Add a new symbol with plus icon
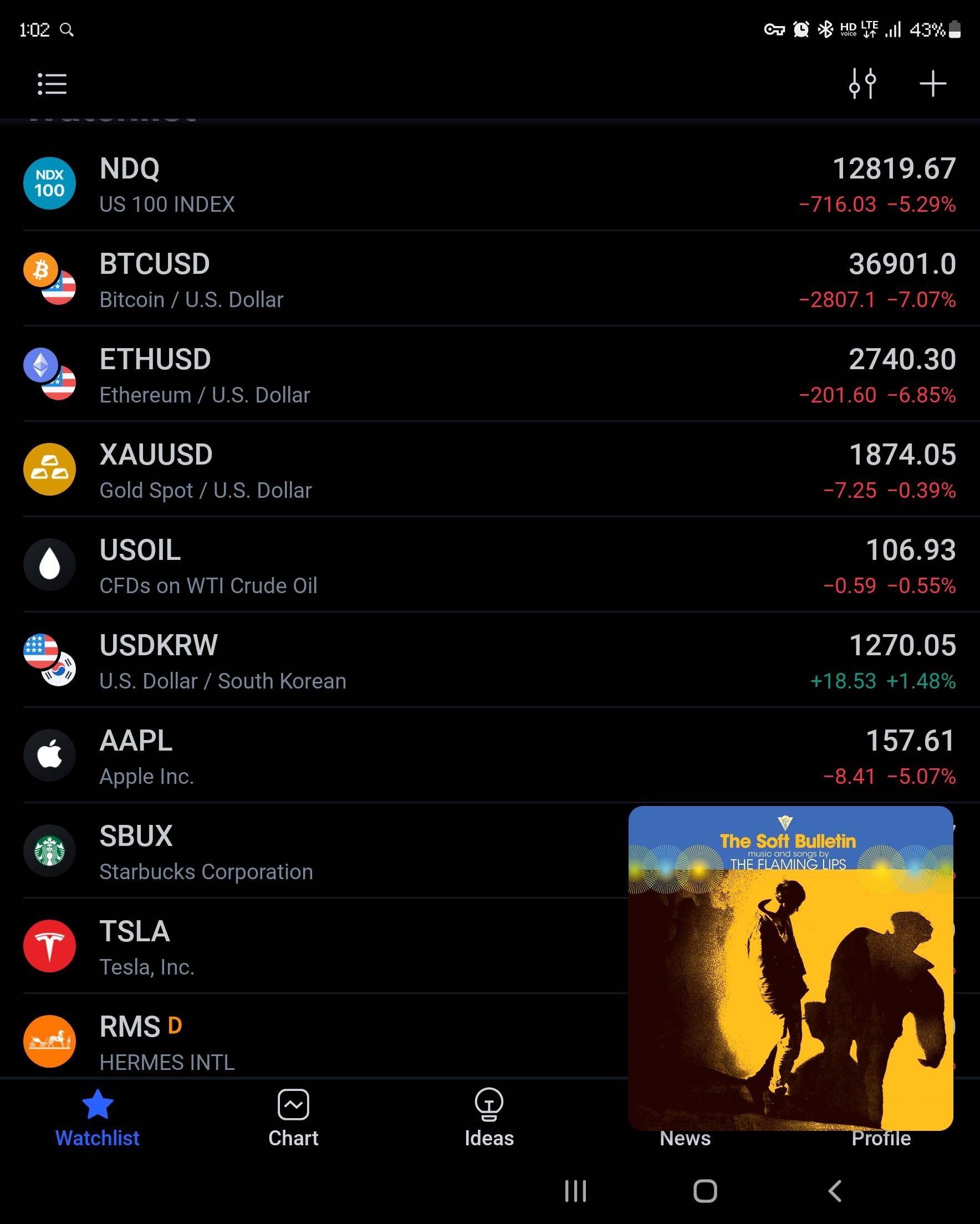Screen dimensions: 980x1224 [x=932, y=84]
